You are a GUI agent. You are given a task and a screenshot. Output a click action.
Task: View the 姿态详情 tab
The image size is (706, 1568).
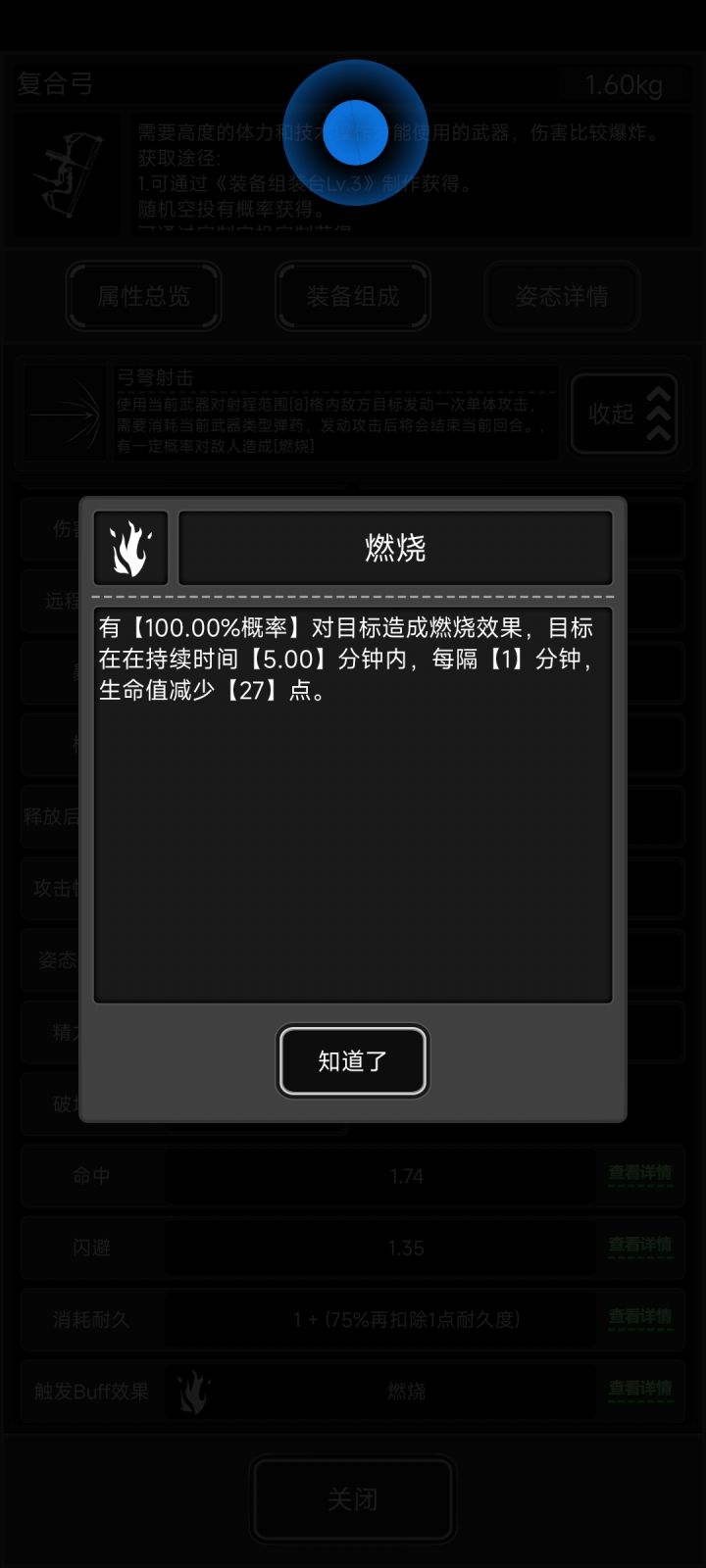point(562,297)
